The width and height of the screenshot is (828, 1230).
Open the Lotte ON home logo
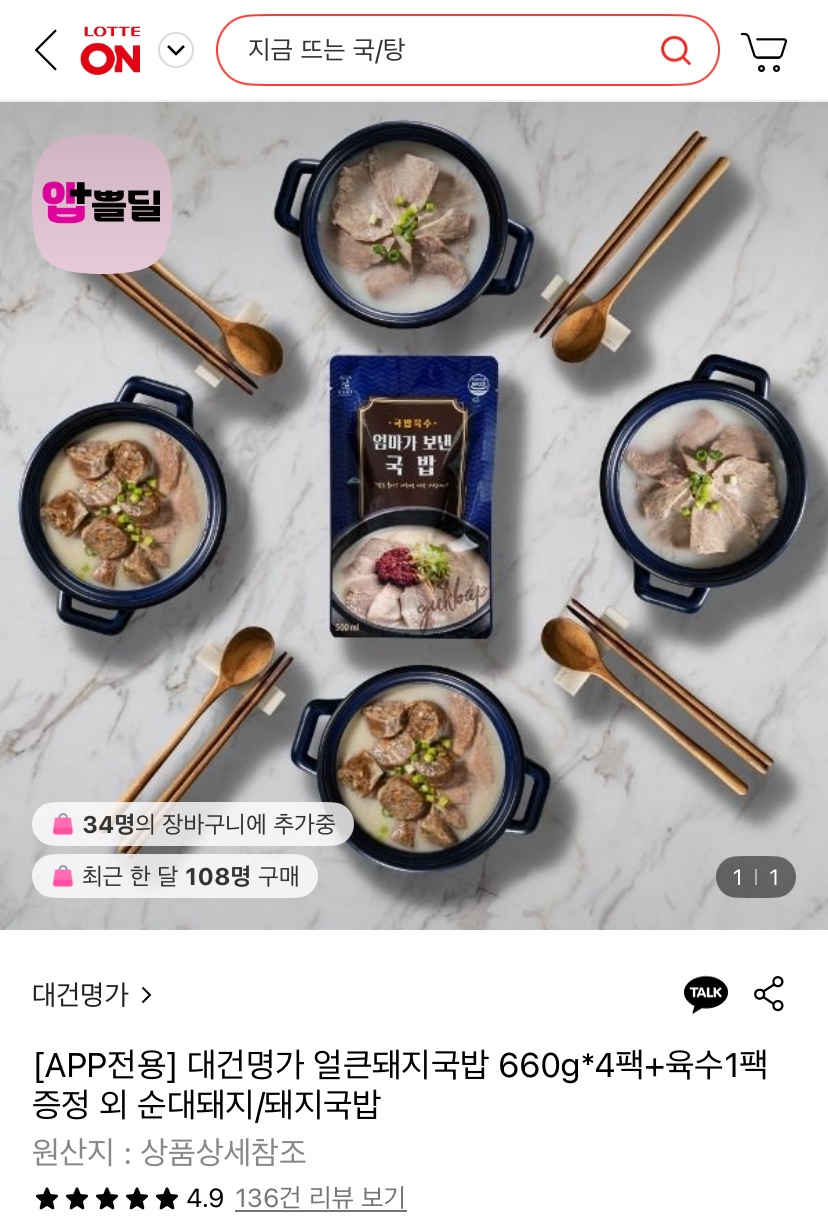(x=111, y=51)
